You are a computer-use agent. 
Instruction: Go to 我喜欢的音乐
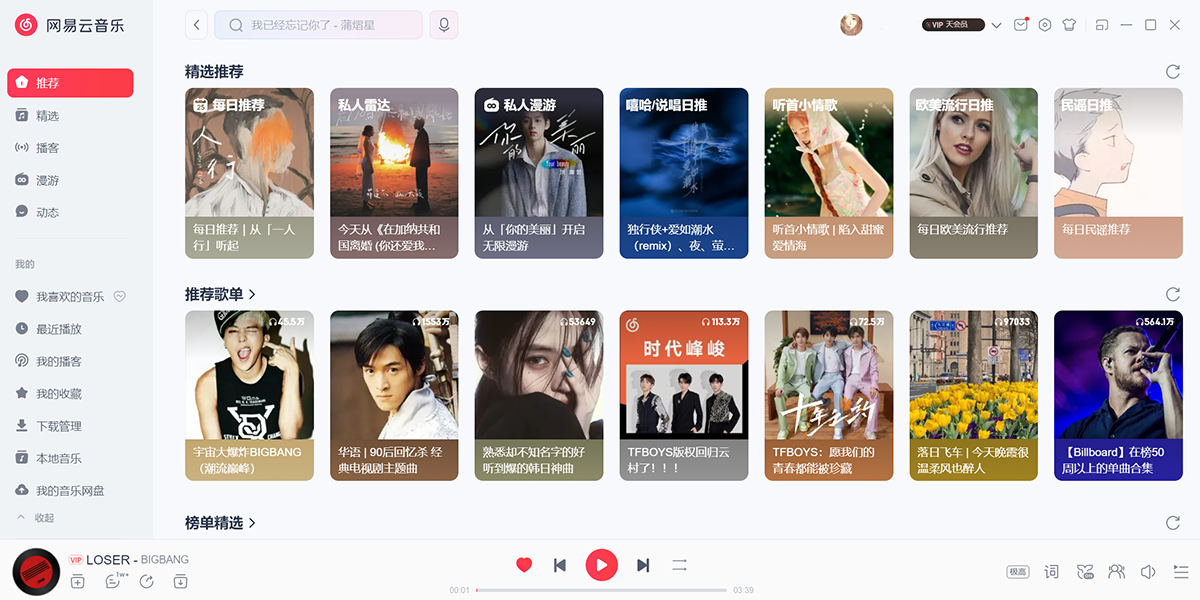[69, 297]
